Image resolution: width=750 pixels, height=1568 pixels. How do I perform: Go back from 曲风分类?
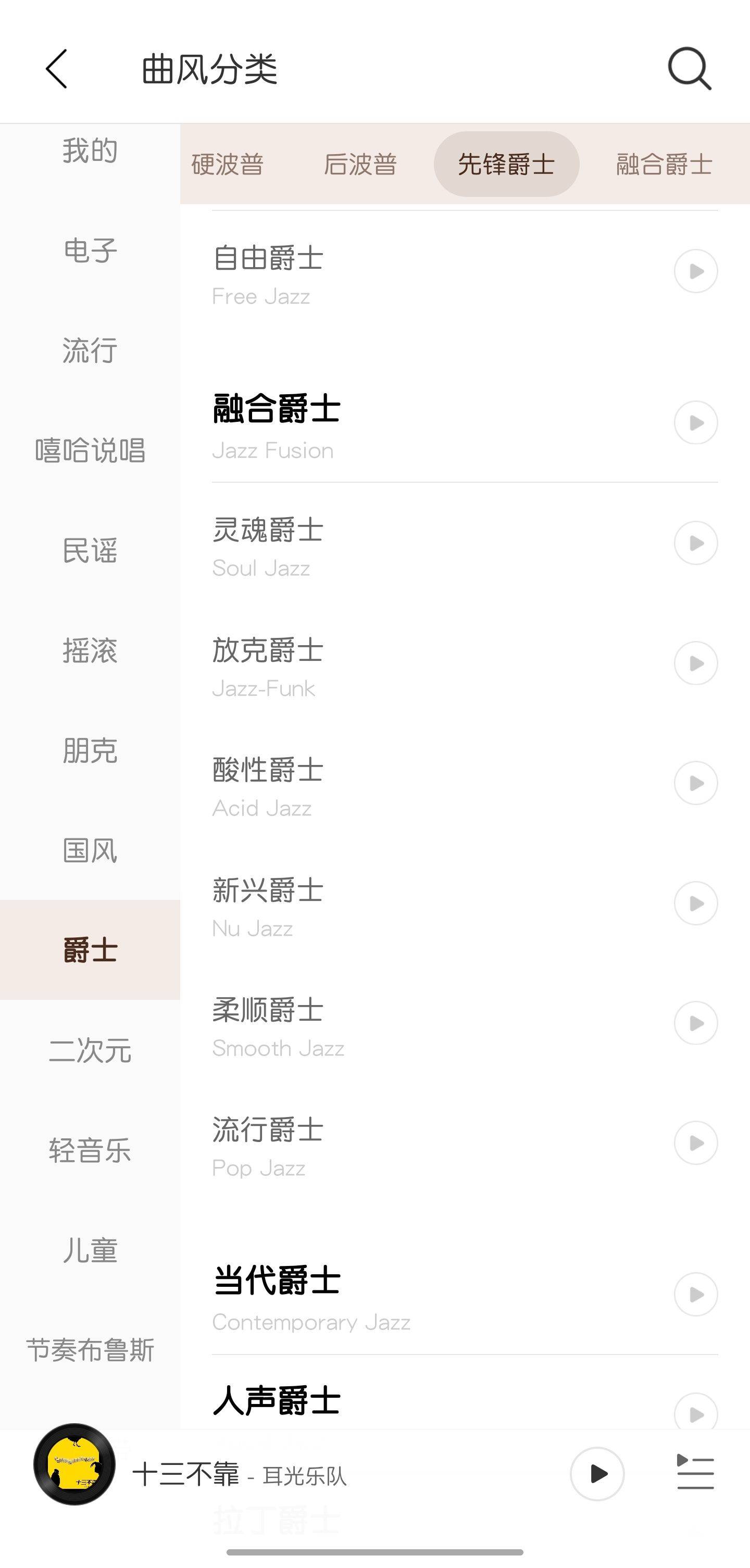(56, 69)
